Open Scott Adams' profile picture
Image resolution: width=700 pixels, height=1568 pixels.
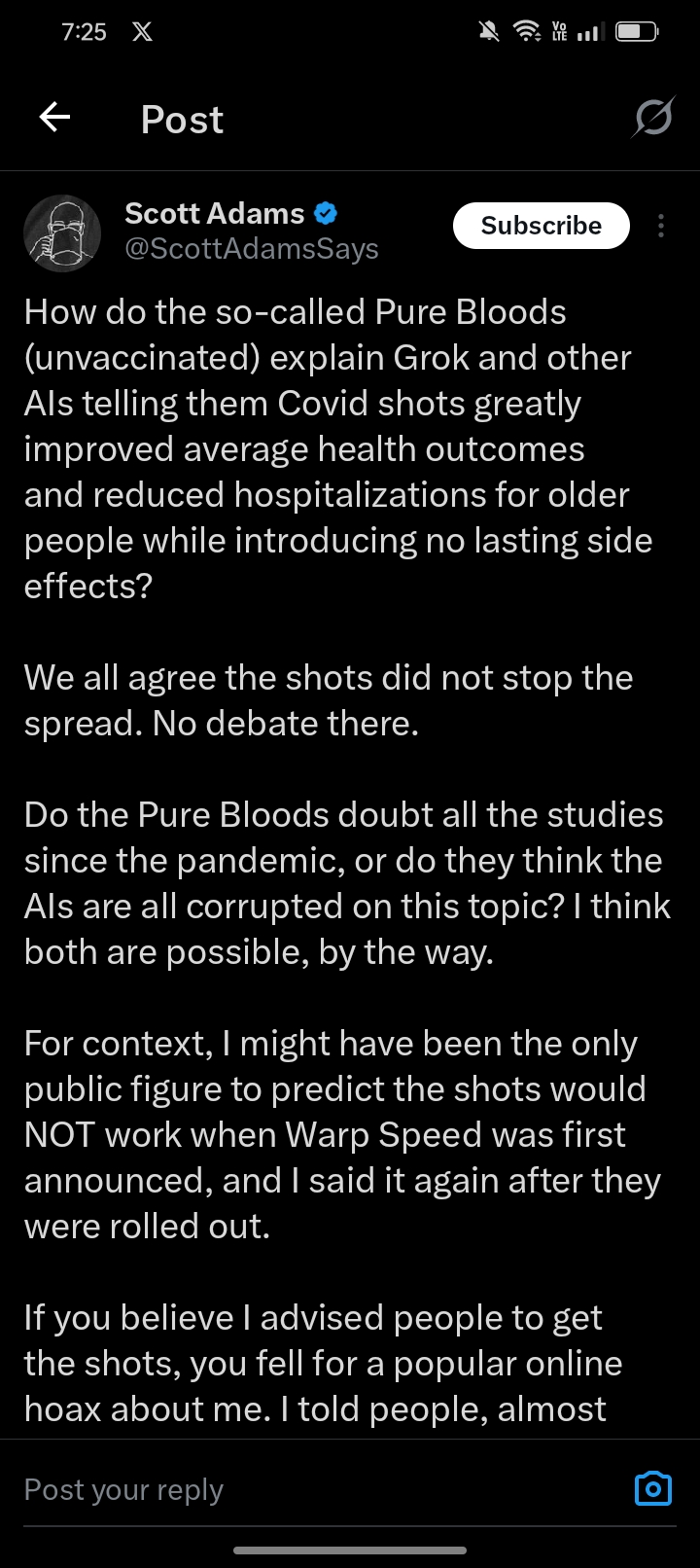(x=62, y=233)
